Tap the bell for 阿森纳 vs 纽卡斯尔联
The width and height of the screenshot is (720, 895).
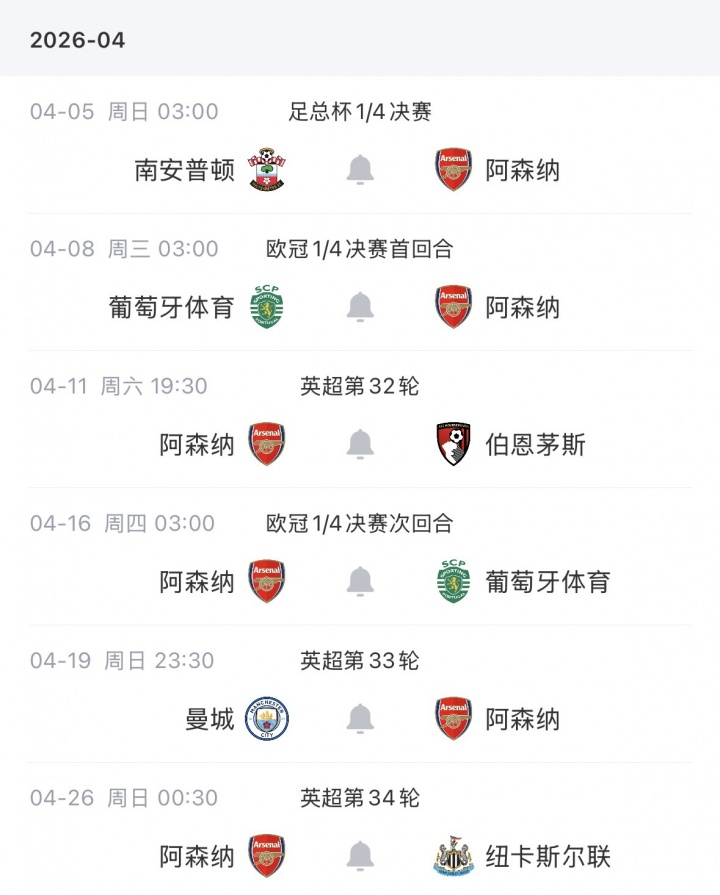360,856
